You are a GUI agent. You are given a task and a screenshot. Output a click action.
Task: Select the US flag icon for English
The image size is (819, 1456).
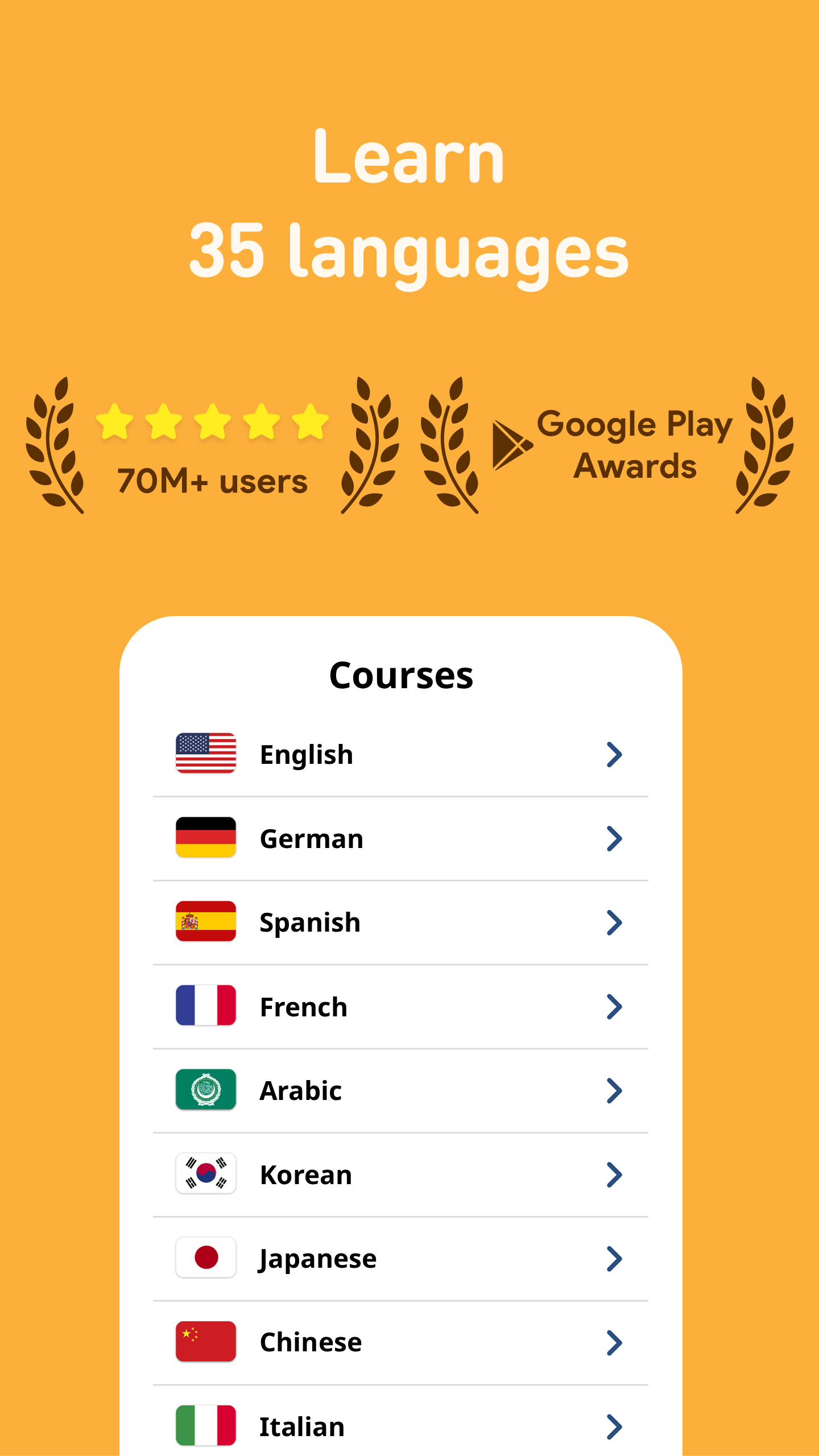click(x=206, y=754)
